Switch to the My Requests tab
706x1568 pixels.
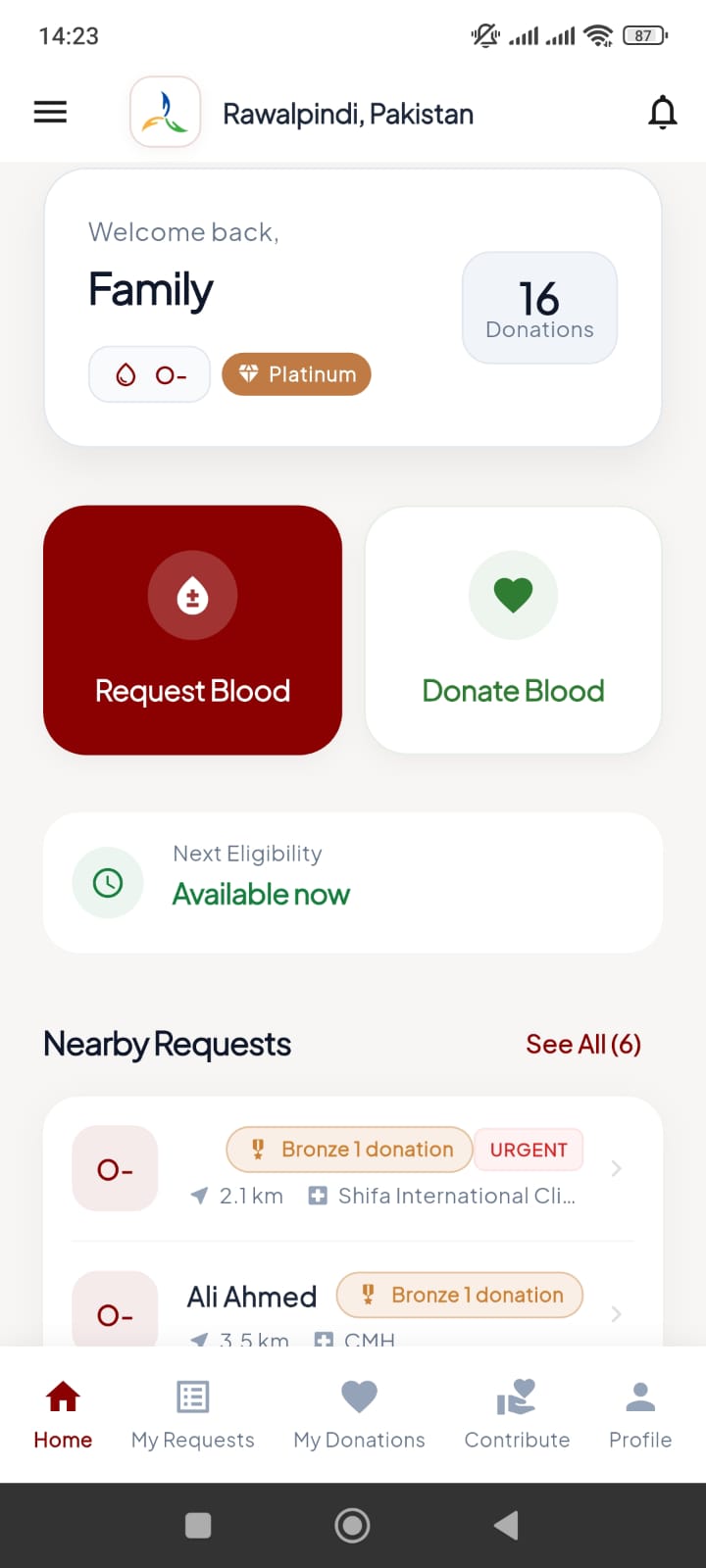pyautogui.click(x=193, y=1414)
